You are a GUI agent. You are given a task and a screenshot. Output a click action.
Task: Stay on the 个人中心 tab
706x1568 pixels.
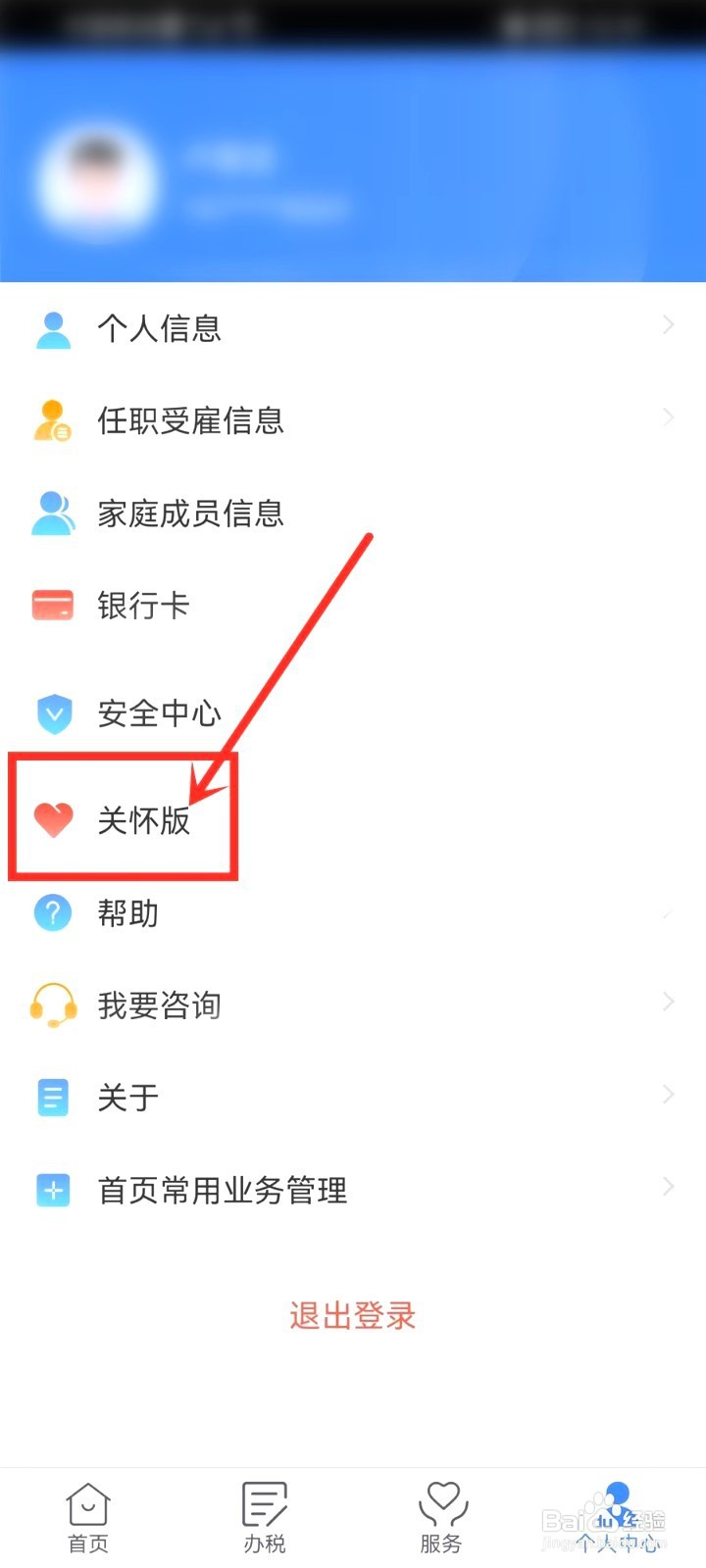(617, 1514)
